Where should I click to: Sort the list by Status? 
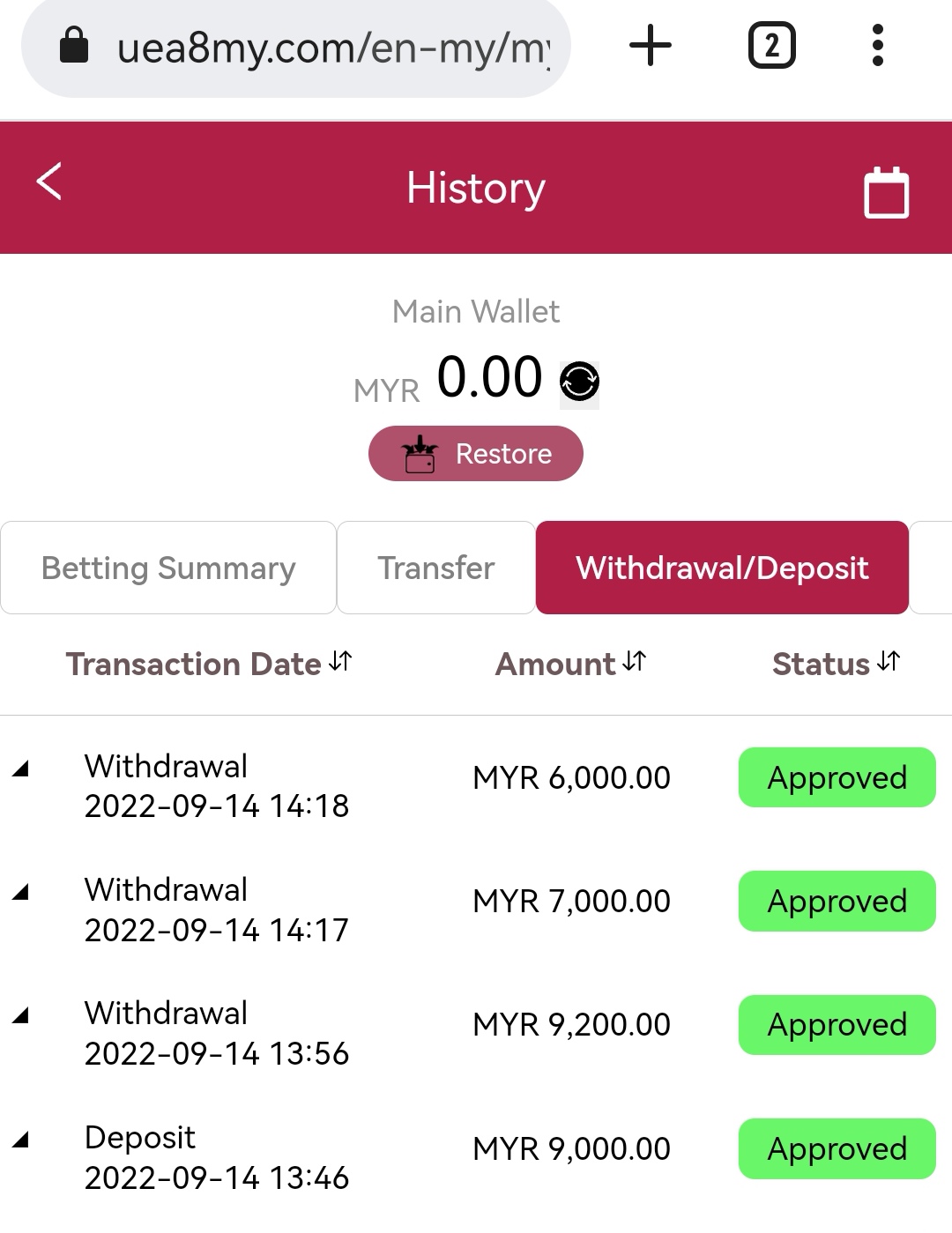836,664
